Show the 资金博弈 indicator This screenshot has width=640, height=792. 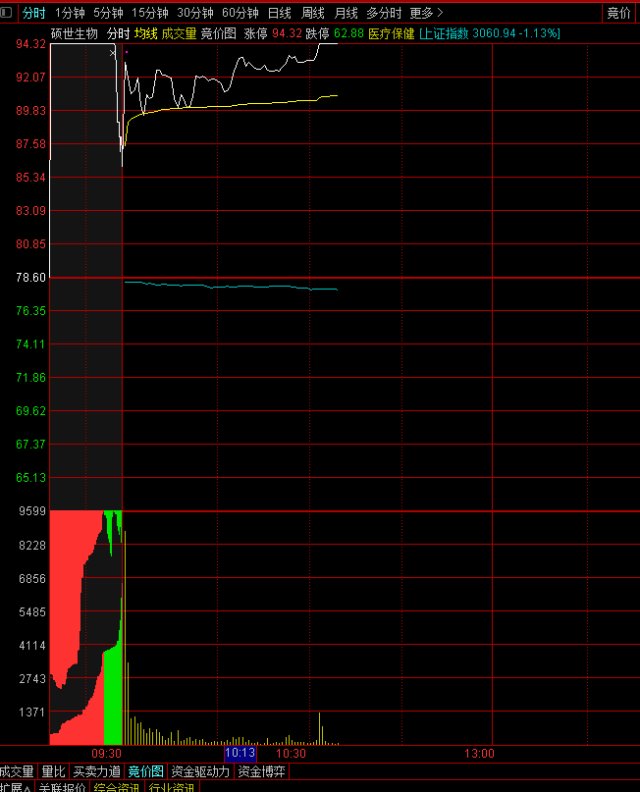click(x=261, y=772)
